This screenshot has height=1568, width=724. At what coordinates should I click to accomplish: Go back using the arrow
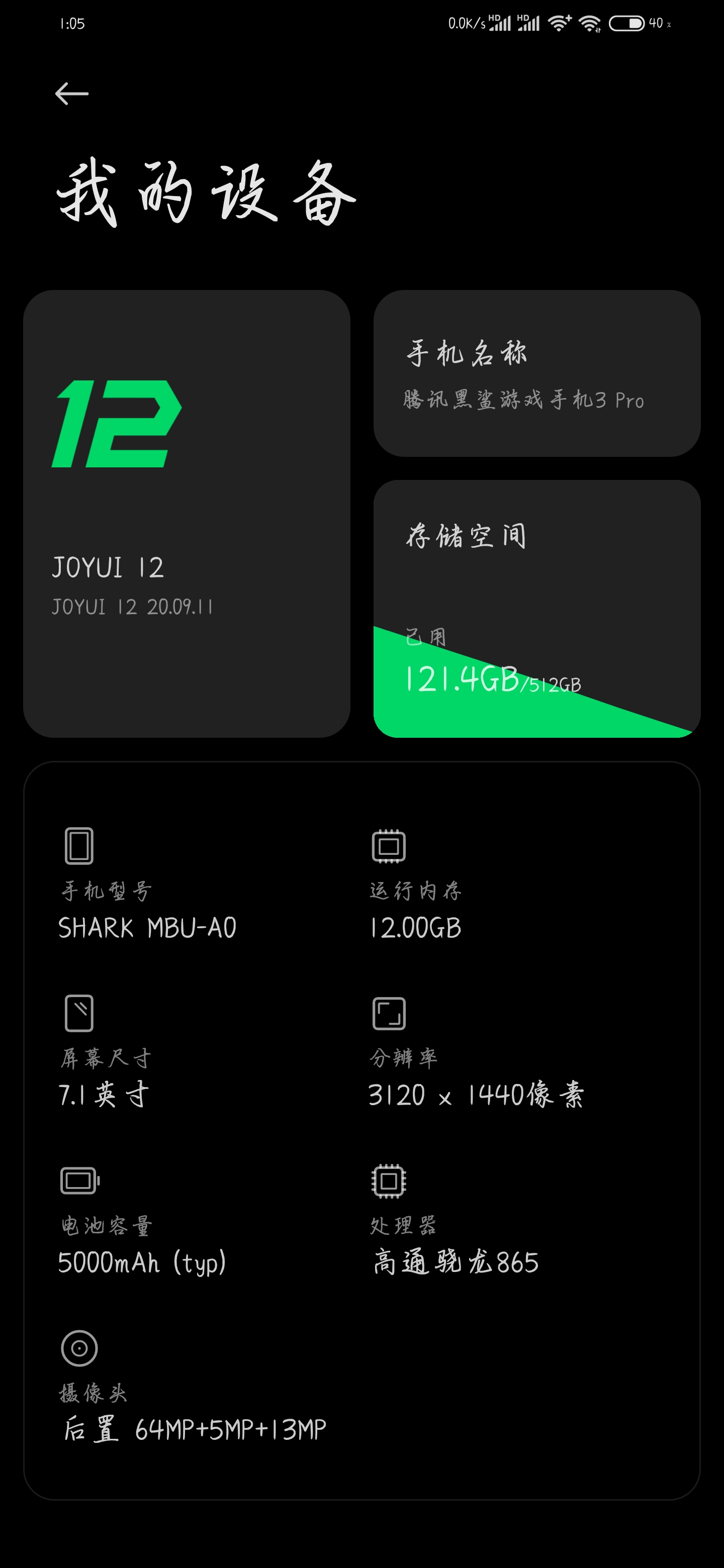[72, 94]
